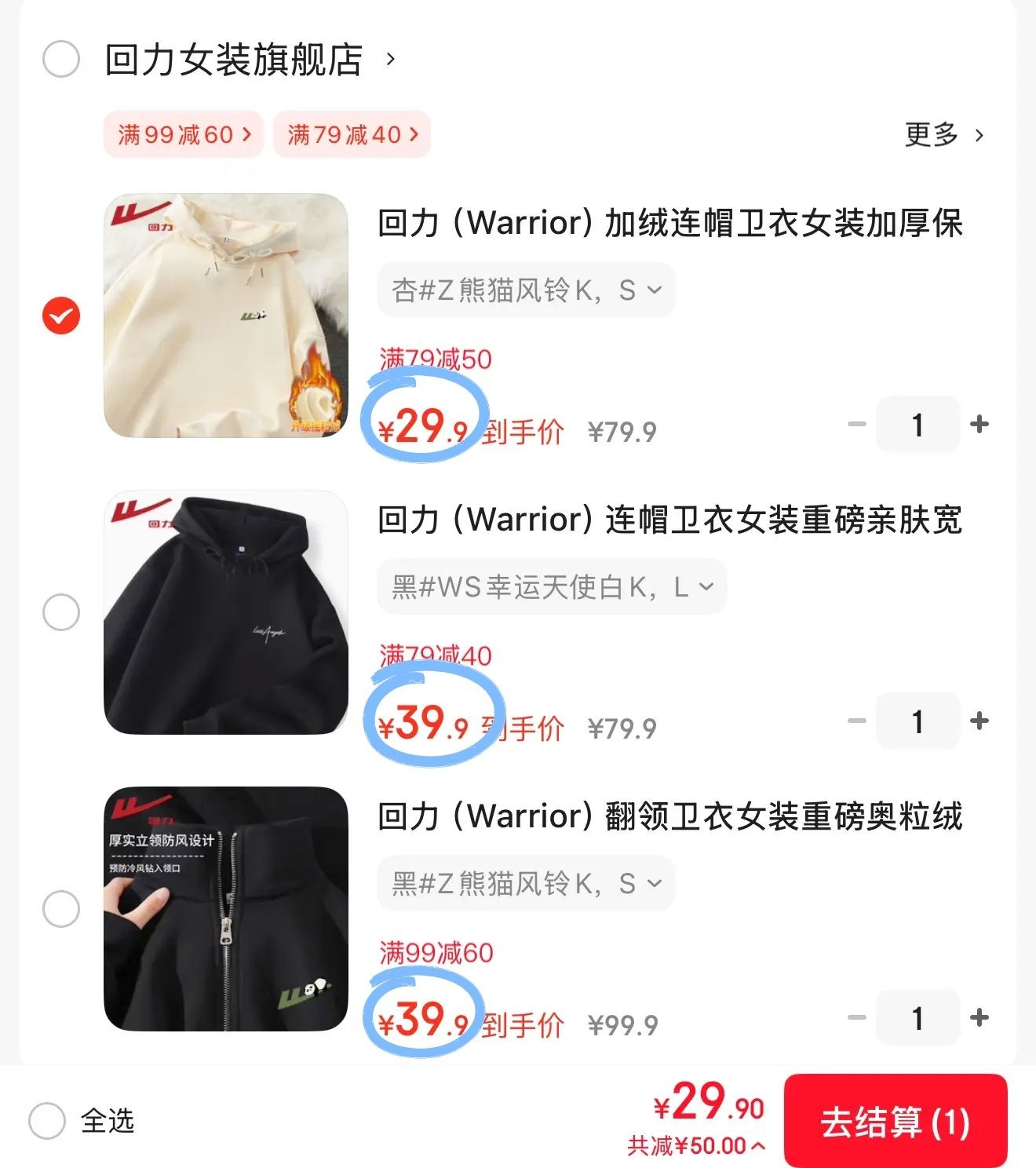Increase quantity of 翻领卫衣女装重磅奥粒绒
Image resolution: width=1036 pixels, height=1168 pixels.
pos(979,1018)
